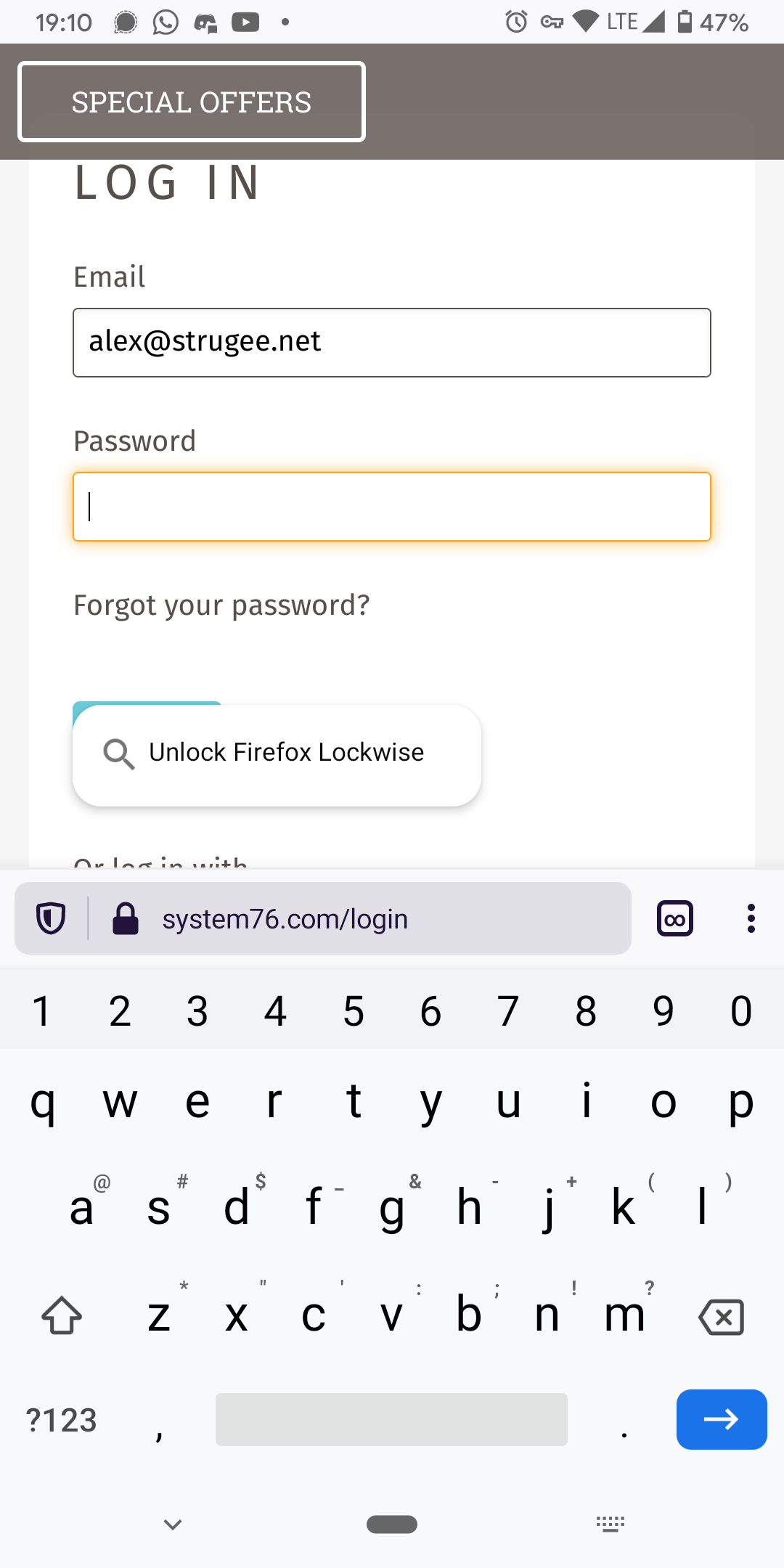784x1568 pixels.
Task: Focus the Password field
Action: [392, 507]
